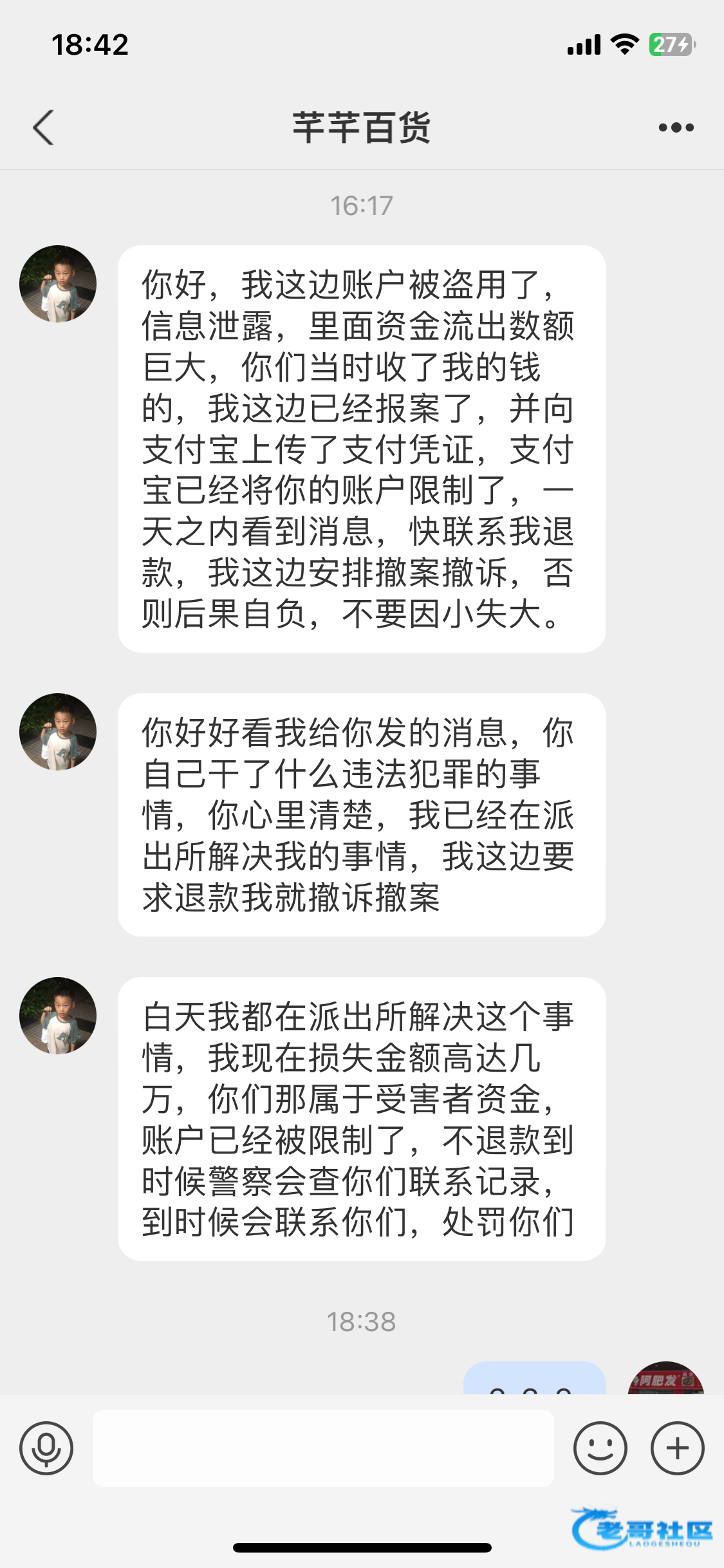The width and height of the screenshot is (724, 1568).
Task: Open the emoji picker
Action: coord(600,1448)
